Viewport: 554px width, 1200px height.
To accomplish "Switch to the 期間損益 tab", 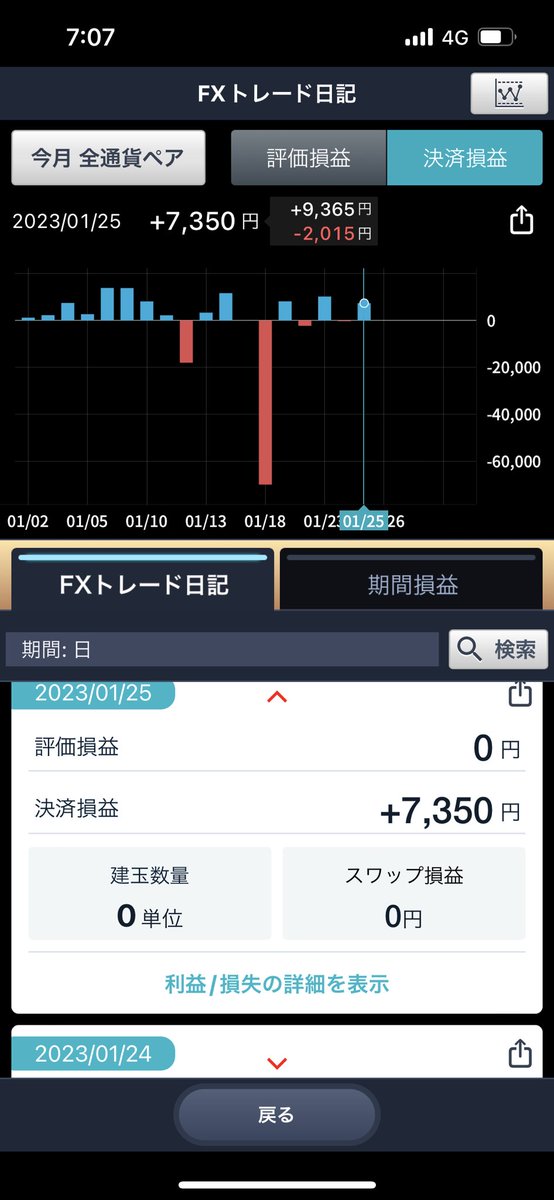I will [411, 585].
